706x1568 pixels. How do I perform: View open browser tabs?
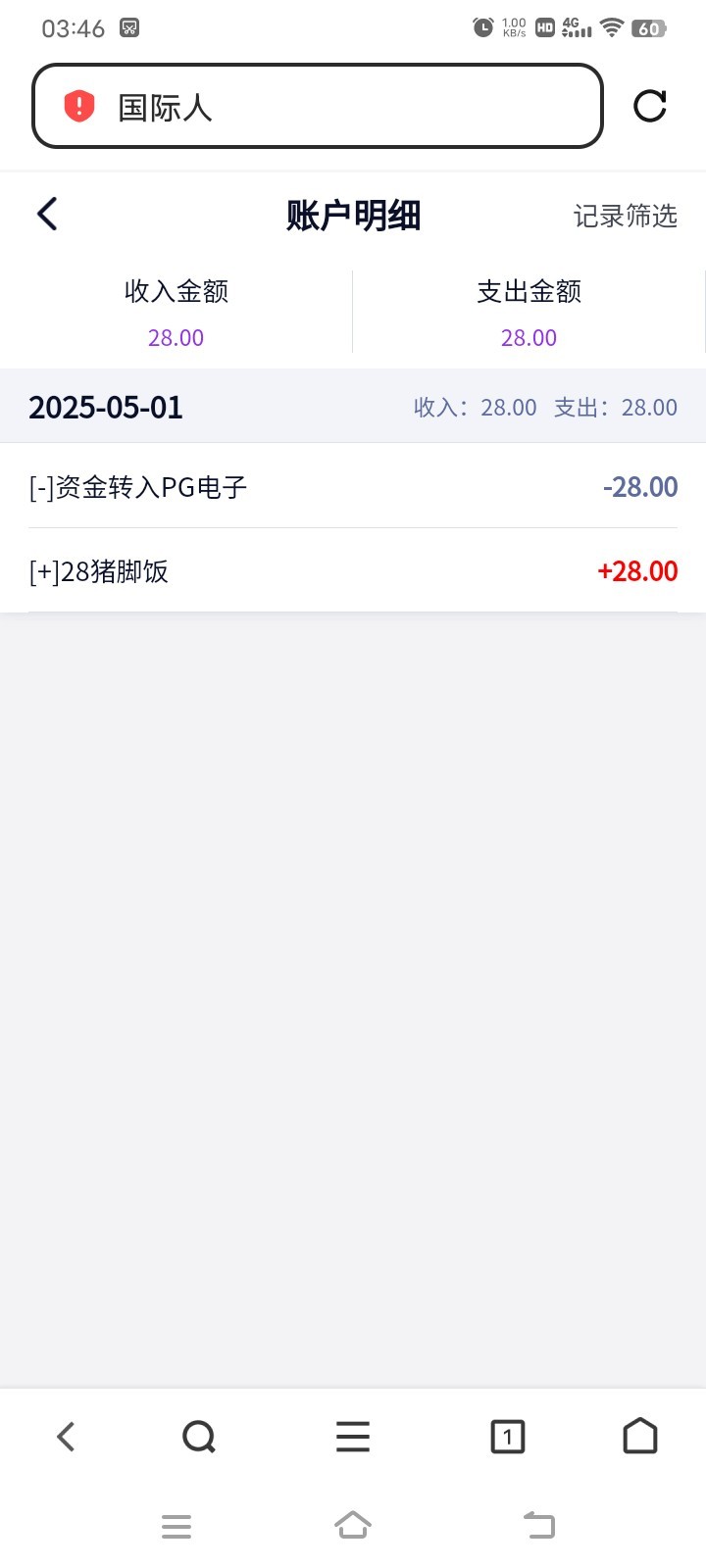click(507, 1437)
